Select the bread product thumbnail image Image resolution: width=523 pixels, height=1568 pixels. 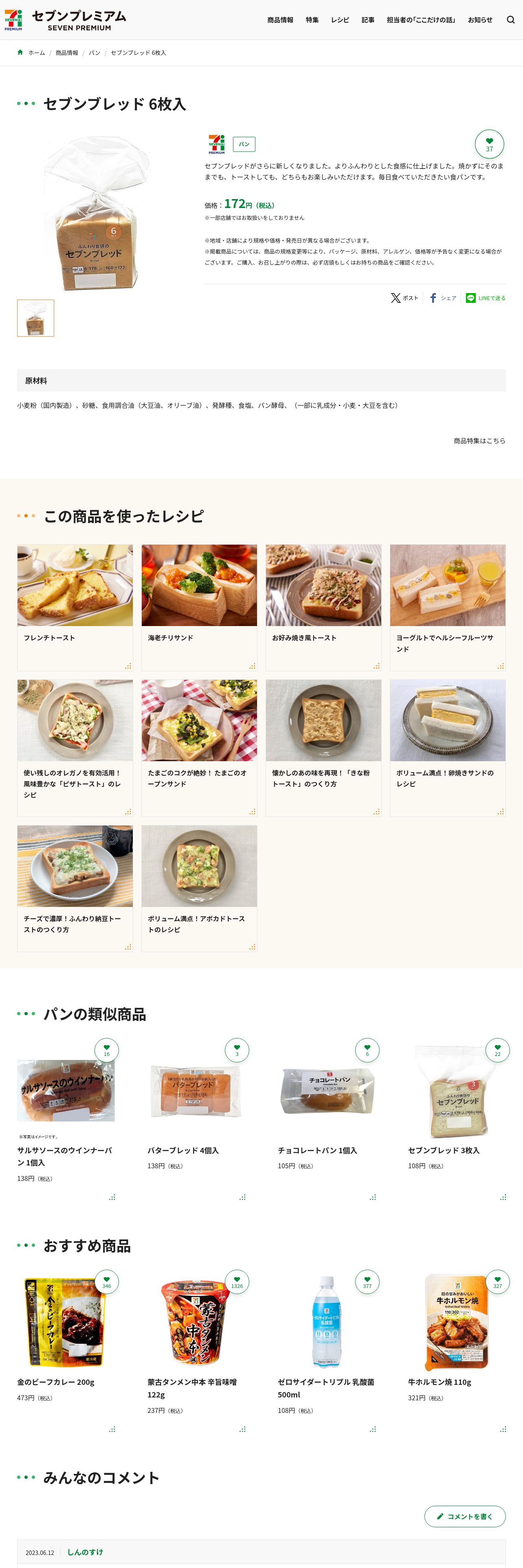[35, 318]
